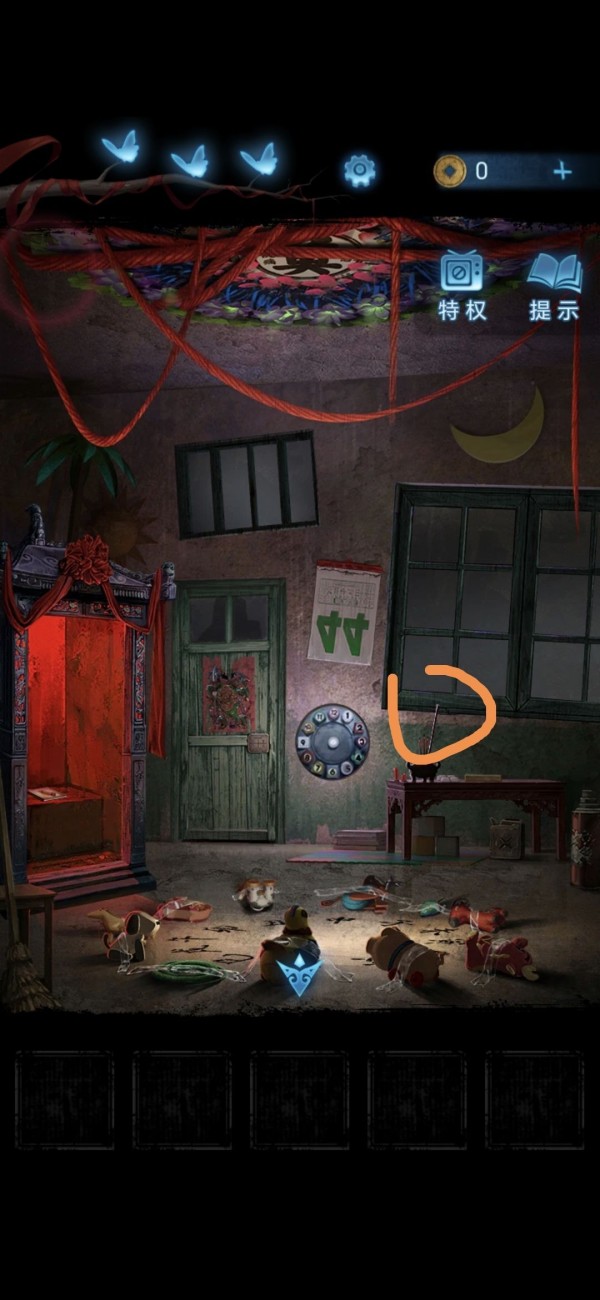Screen dimensions: 600x1300
Task: Open the settings gear
Action: pos(359,171)
